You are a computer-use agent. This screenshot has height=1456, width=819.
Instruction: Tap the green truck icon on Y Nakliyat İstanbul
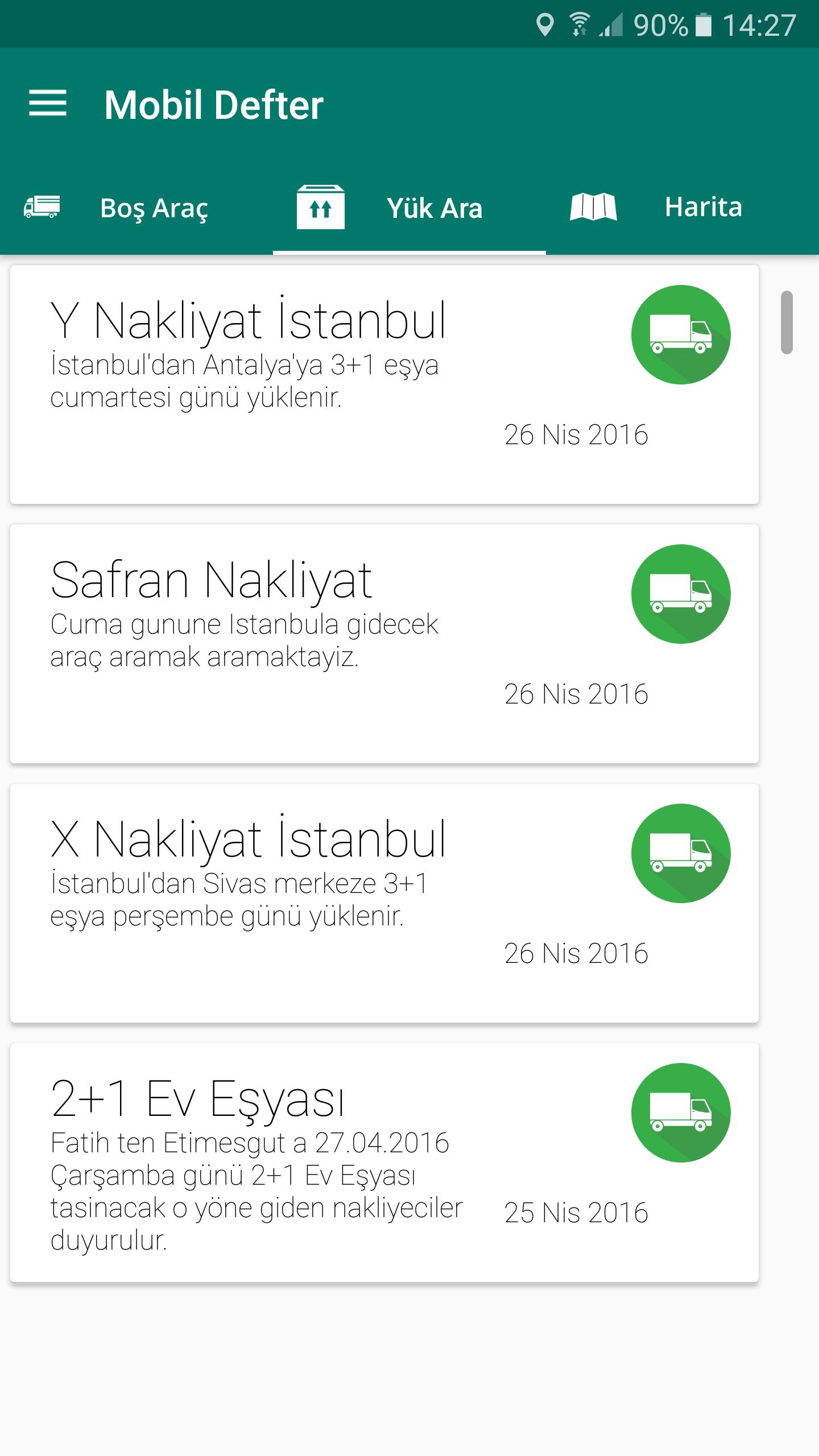681,334
